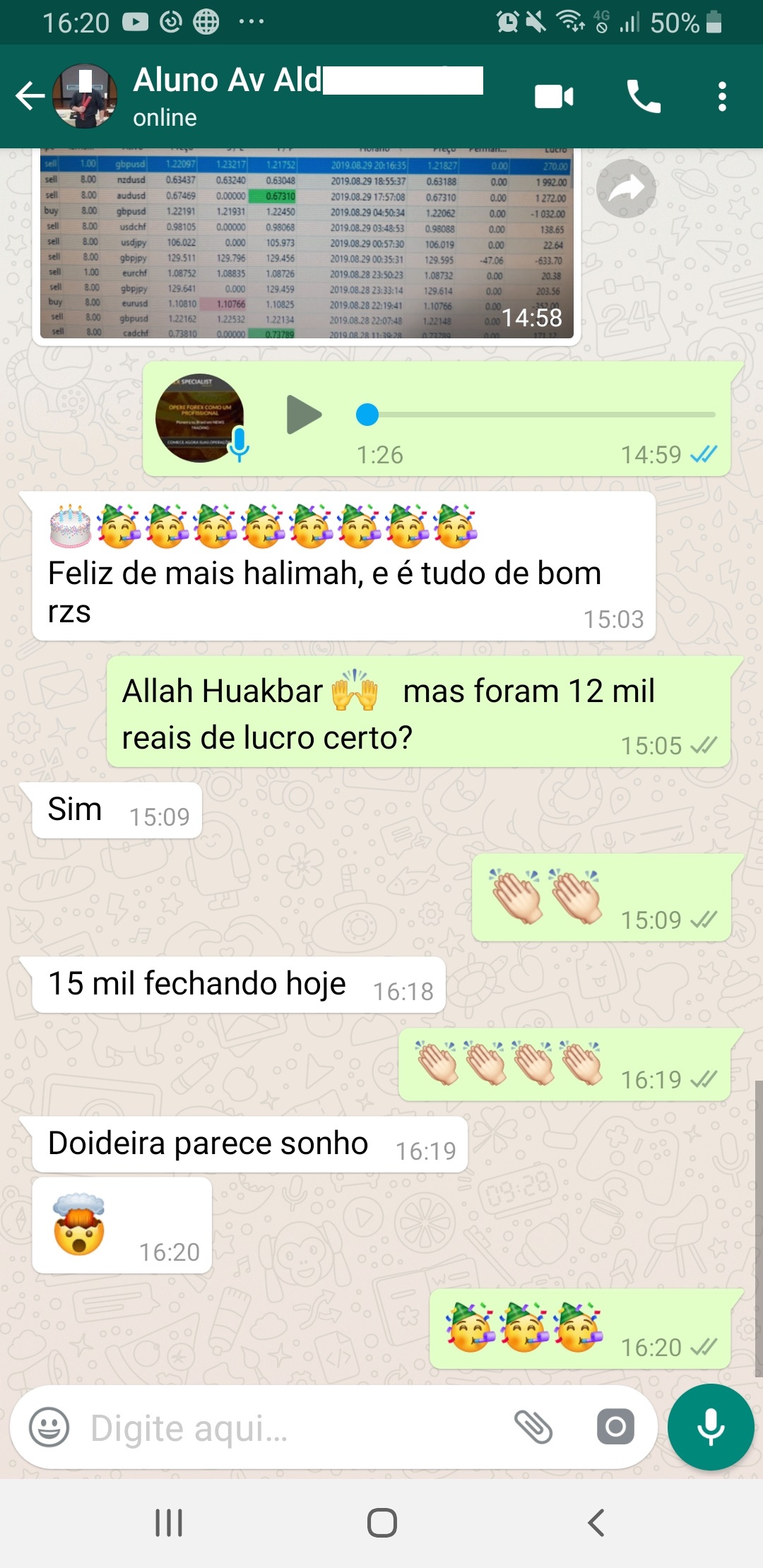Open the trading table image sent at 14:58
Image resolution: width=763 pixels, height=1568 pixels.
[x=306, y=244]
